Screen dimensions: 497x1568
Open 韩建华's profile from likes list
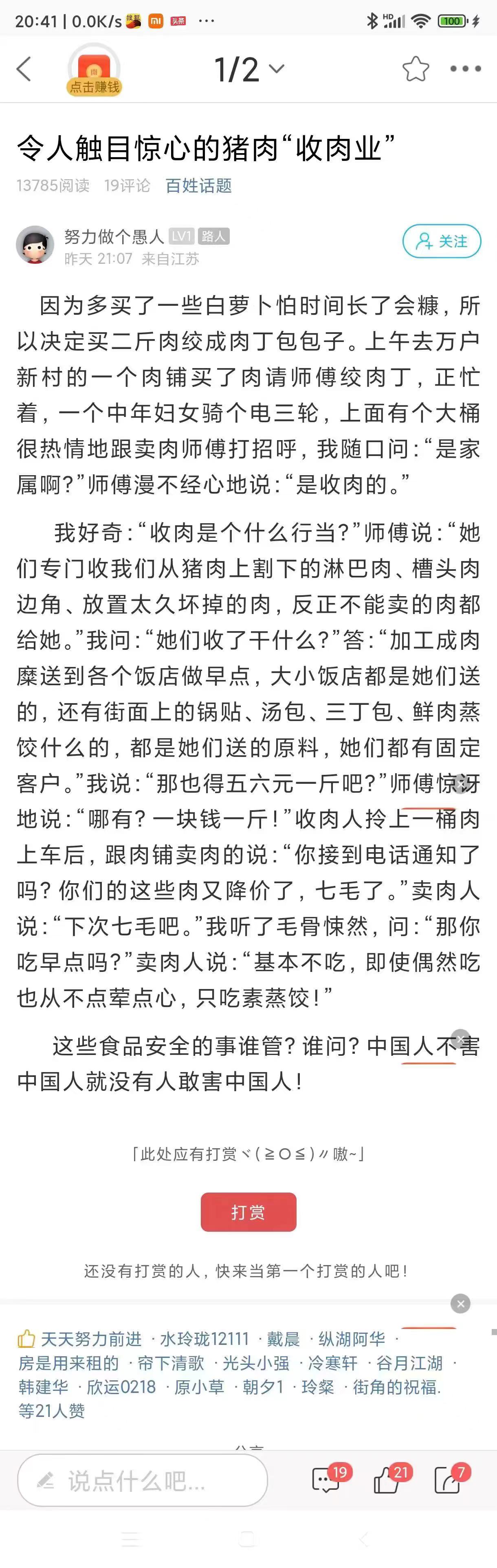click(43, 1387)
